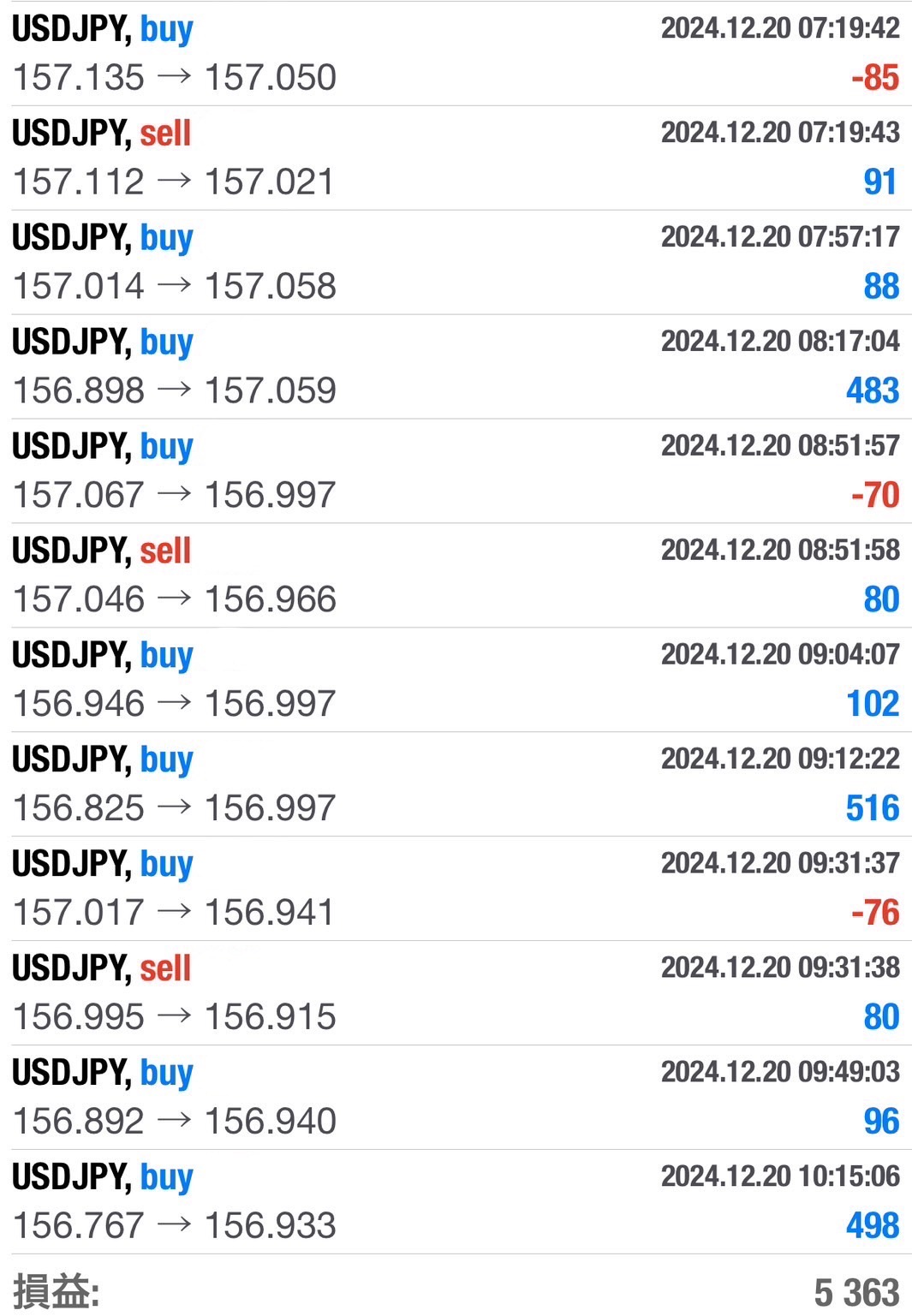Image resolution: width=912 pixels, height=1316 pixels.
Task: View the buy trade with 483 profit
Action: click(456, 366)
